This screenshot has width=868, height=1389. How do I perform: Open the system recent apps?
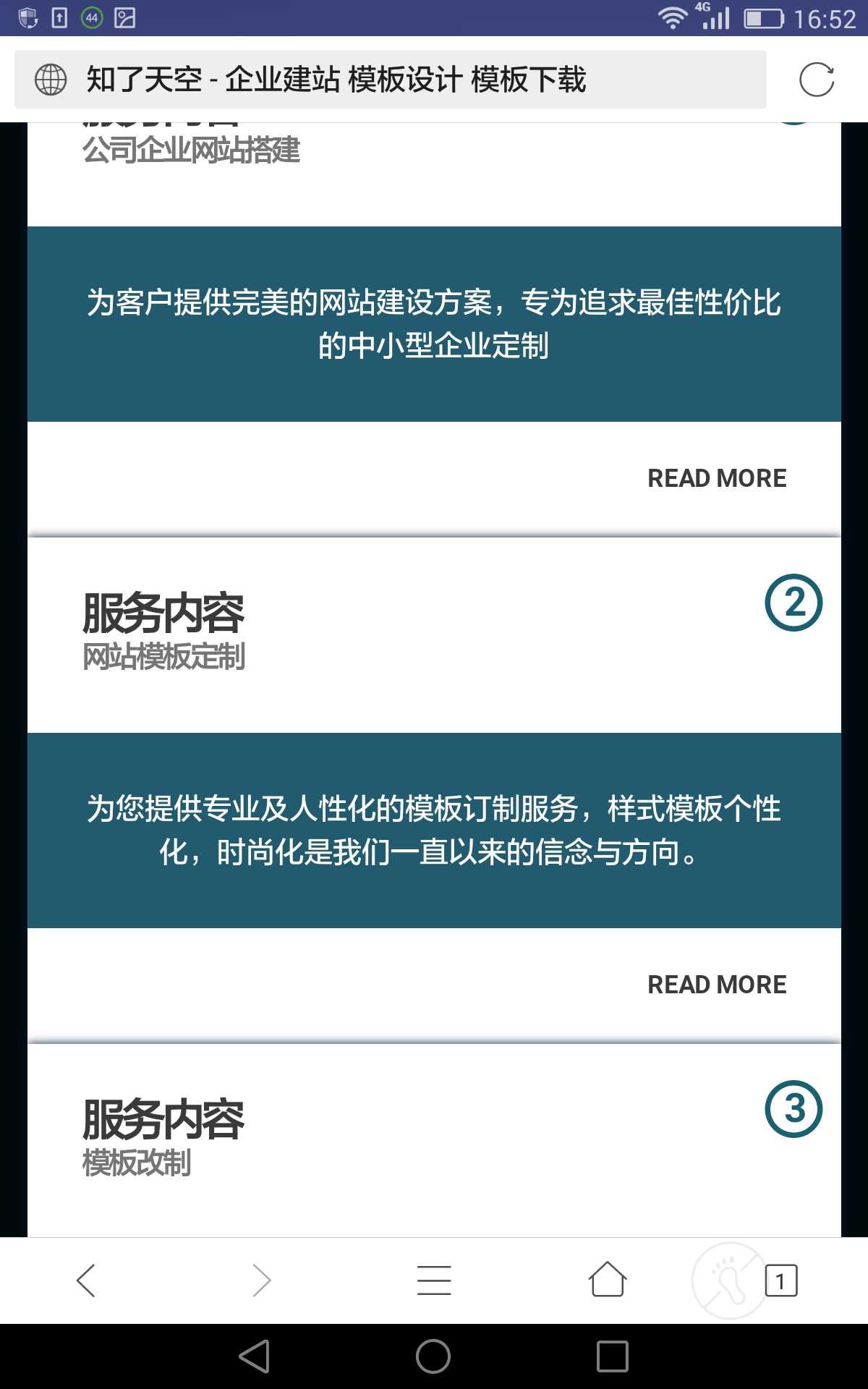point(612,1356)
